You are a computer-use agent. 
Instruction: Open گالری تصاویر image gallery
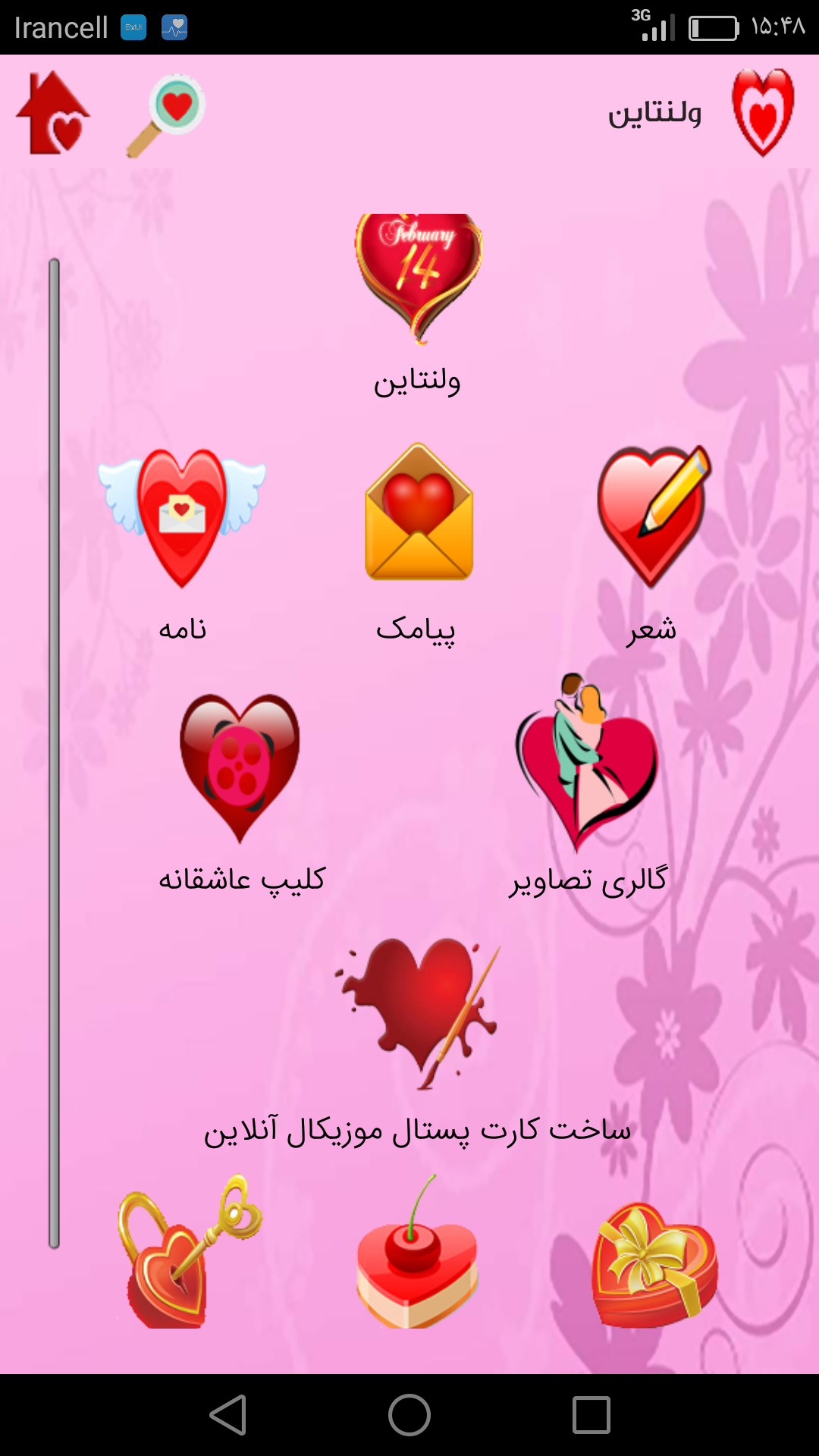(587, 764)
